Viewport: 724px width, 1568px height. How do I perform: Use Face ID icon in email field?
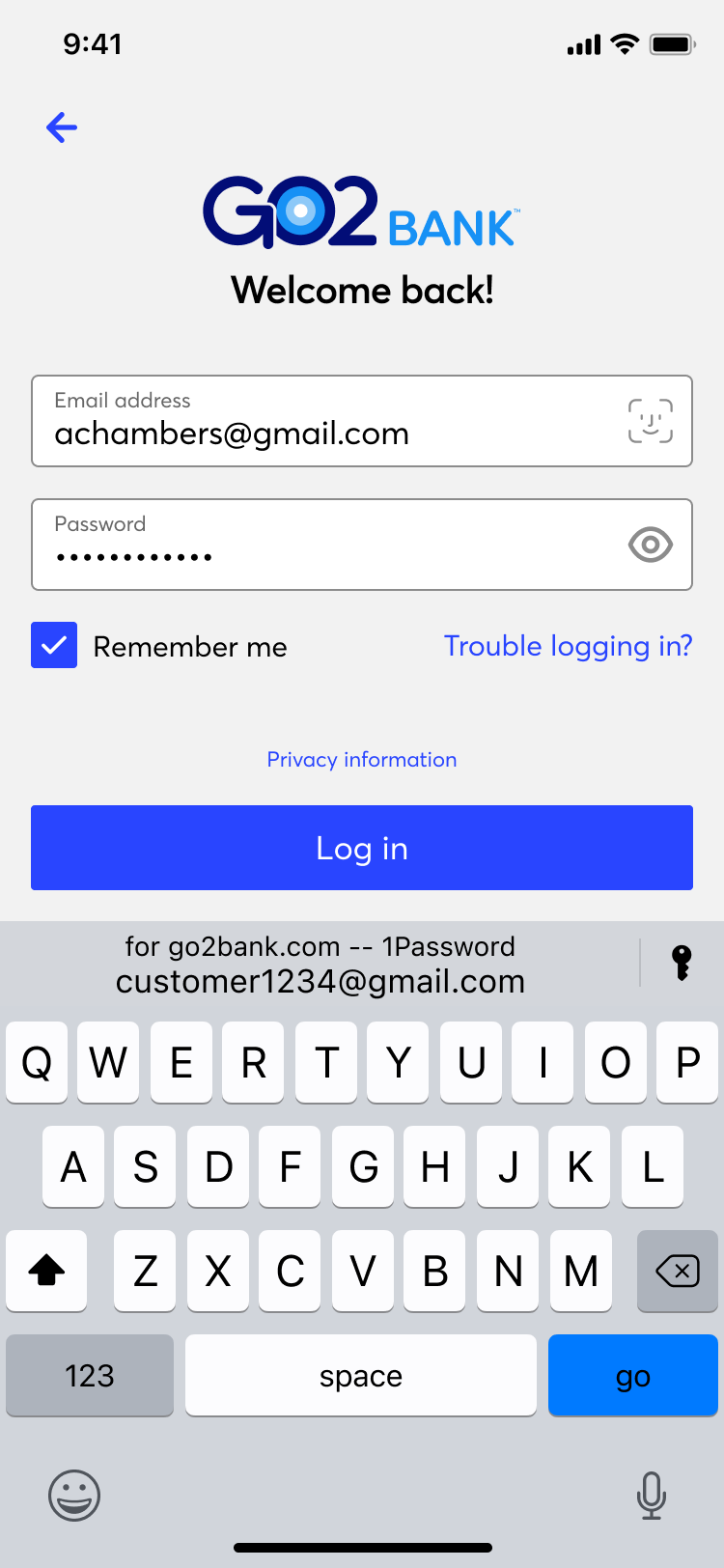651,421
